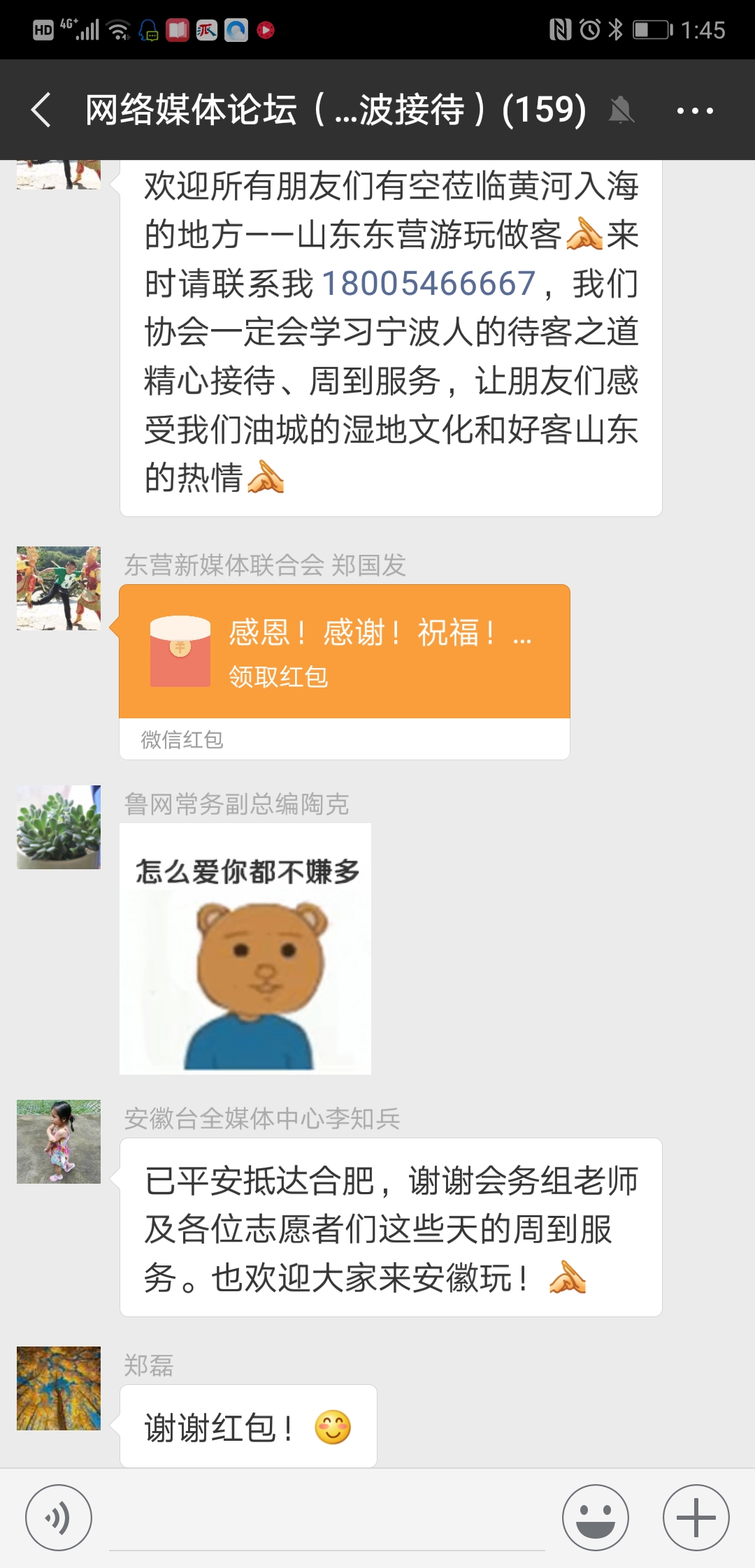Open the emoji sticker panel
The width and height of the screenshot is (755, 1568).
(596, 1518)
